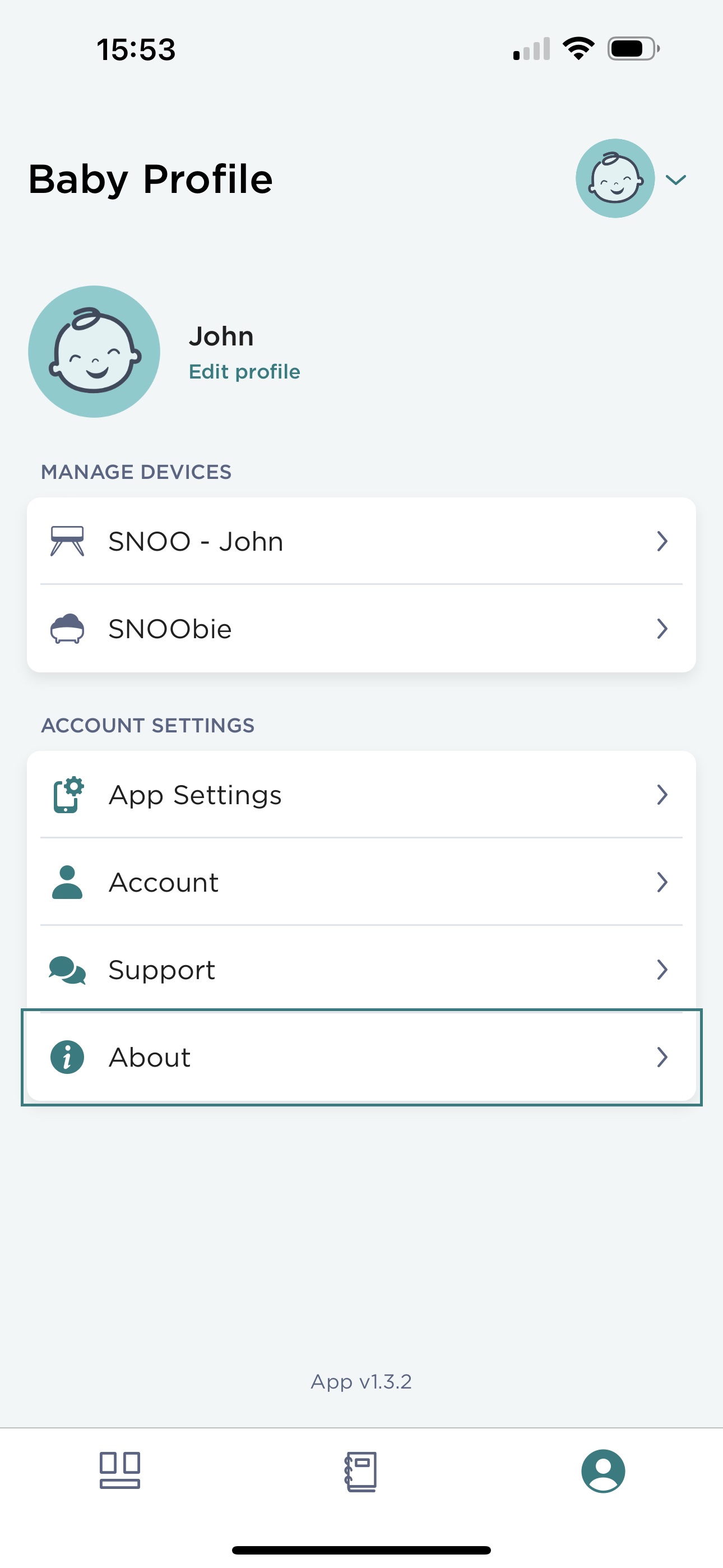Image resolution: width=723 pixels, height=1568 pixels.
Task: Switch to the journal notebook tab
Action: 361,1472
